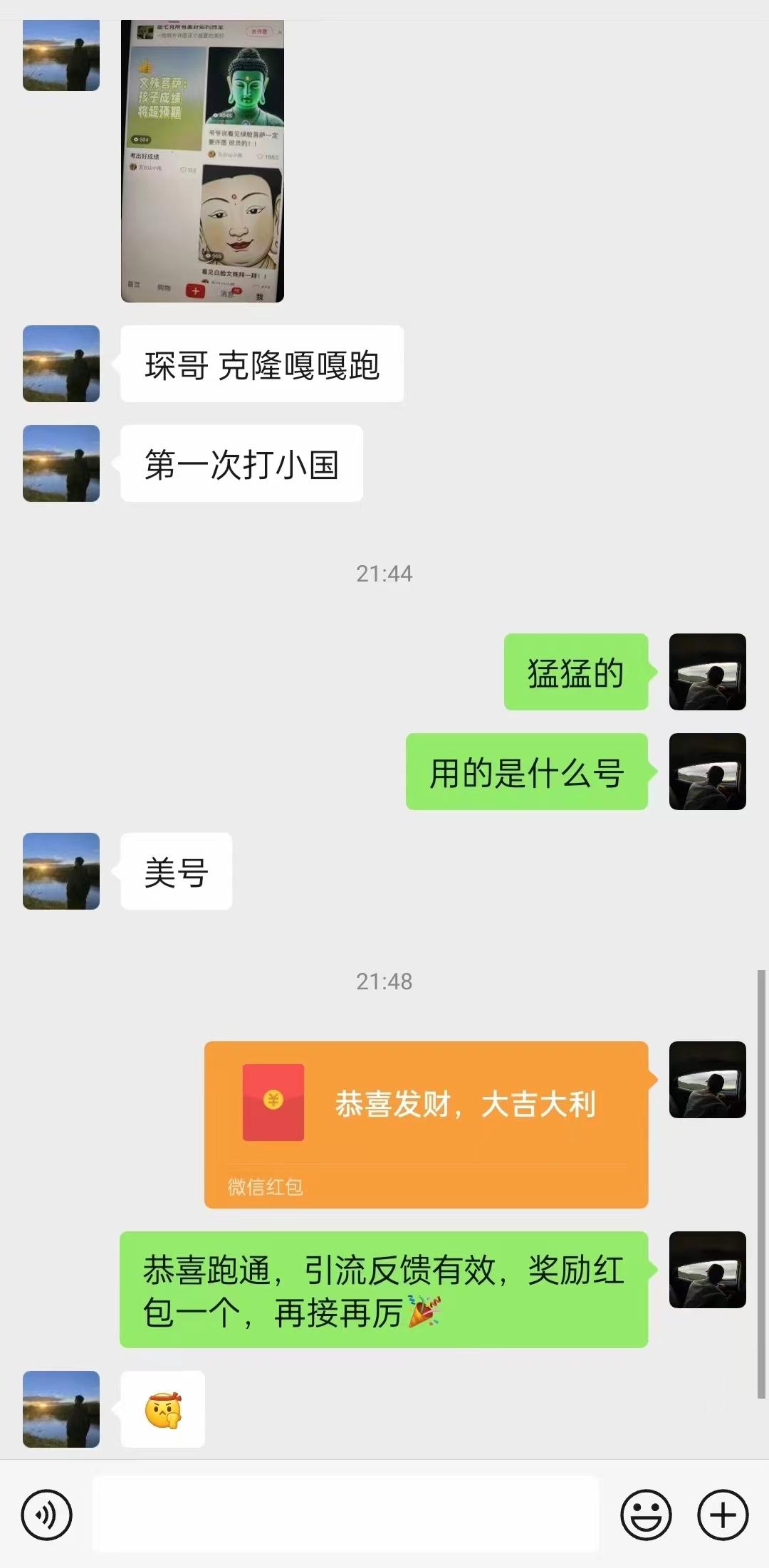Image resolution: width=769 pixels, height=1568 pixels.
Task: Tap your own avatar next to "猛猛的"
Action: coord(707,672)
